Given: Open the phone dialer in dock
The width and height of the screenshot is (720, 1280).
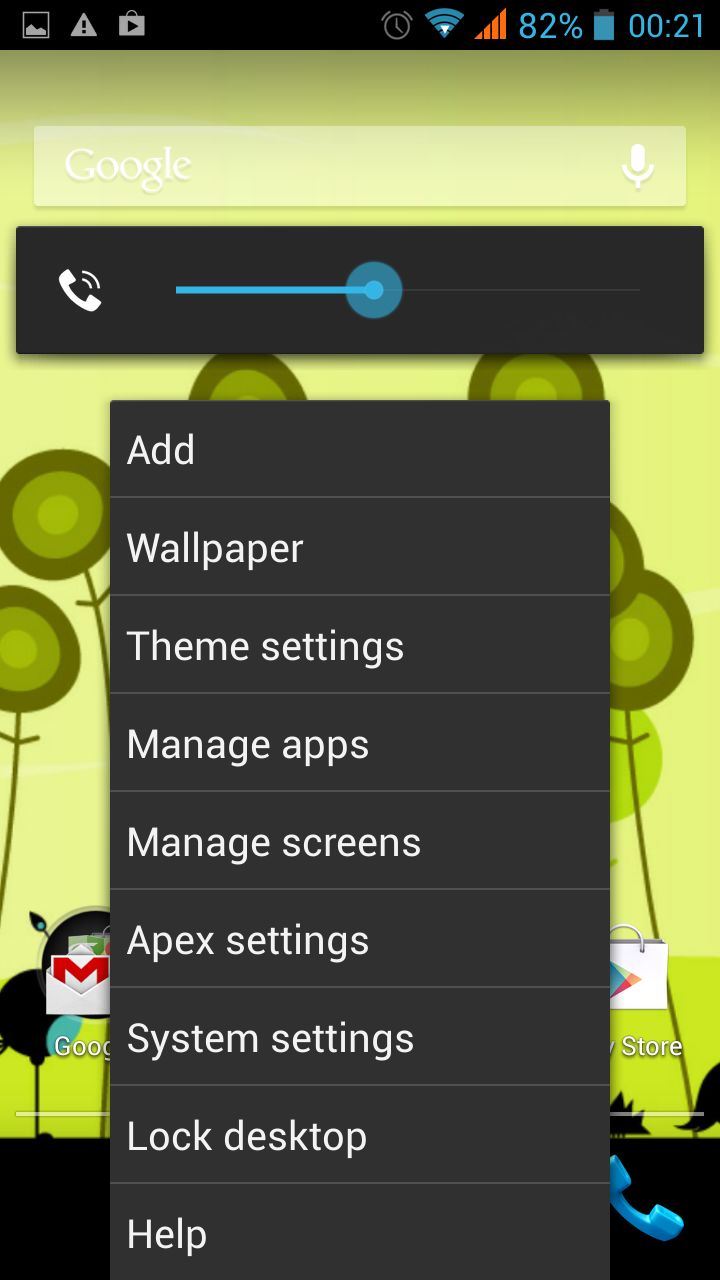Looking at the screenshot, I should click(x=646, y=1198).
